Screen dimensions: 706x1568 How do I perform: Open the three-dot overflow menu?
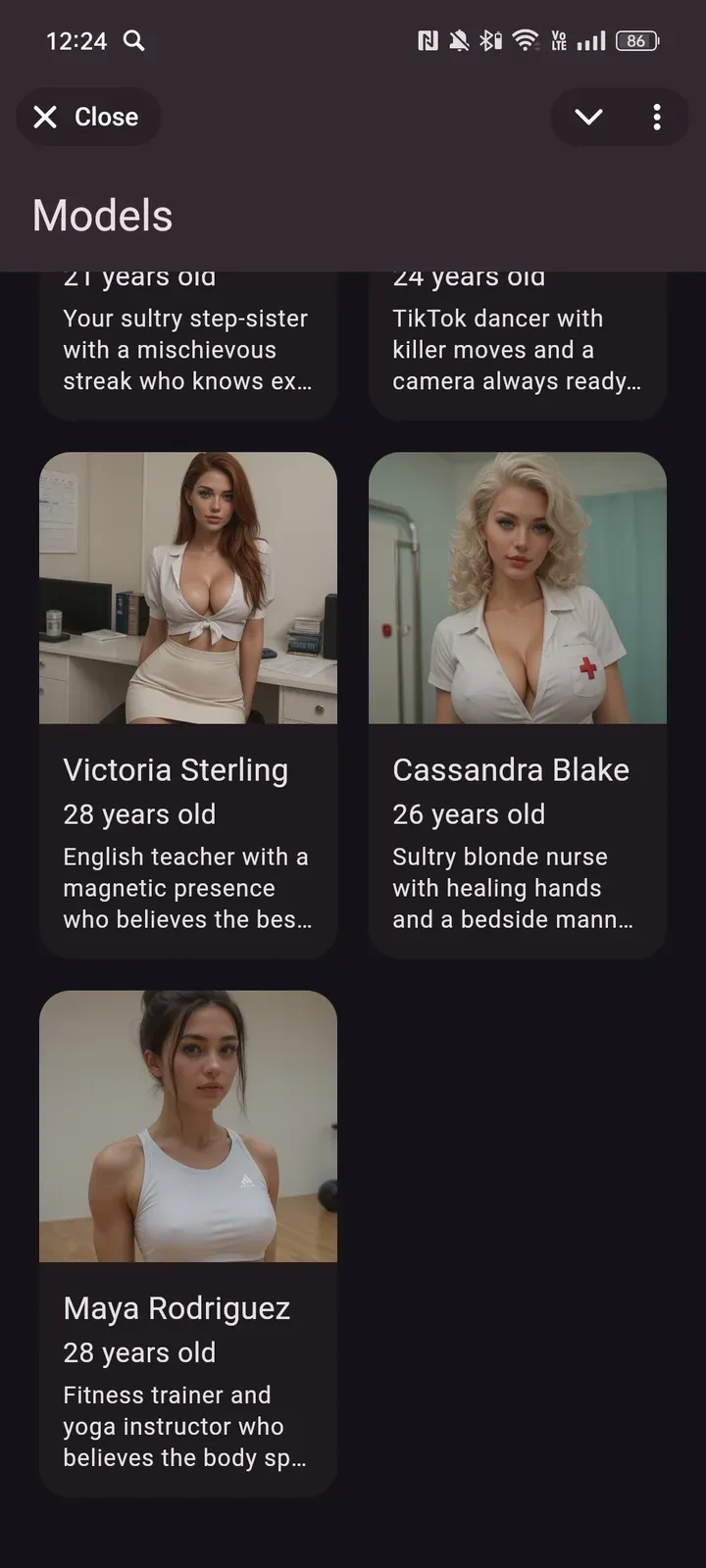click(x=657, y=118)
